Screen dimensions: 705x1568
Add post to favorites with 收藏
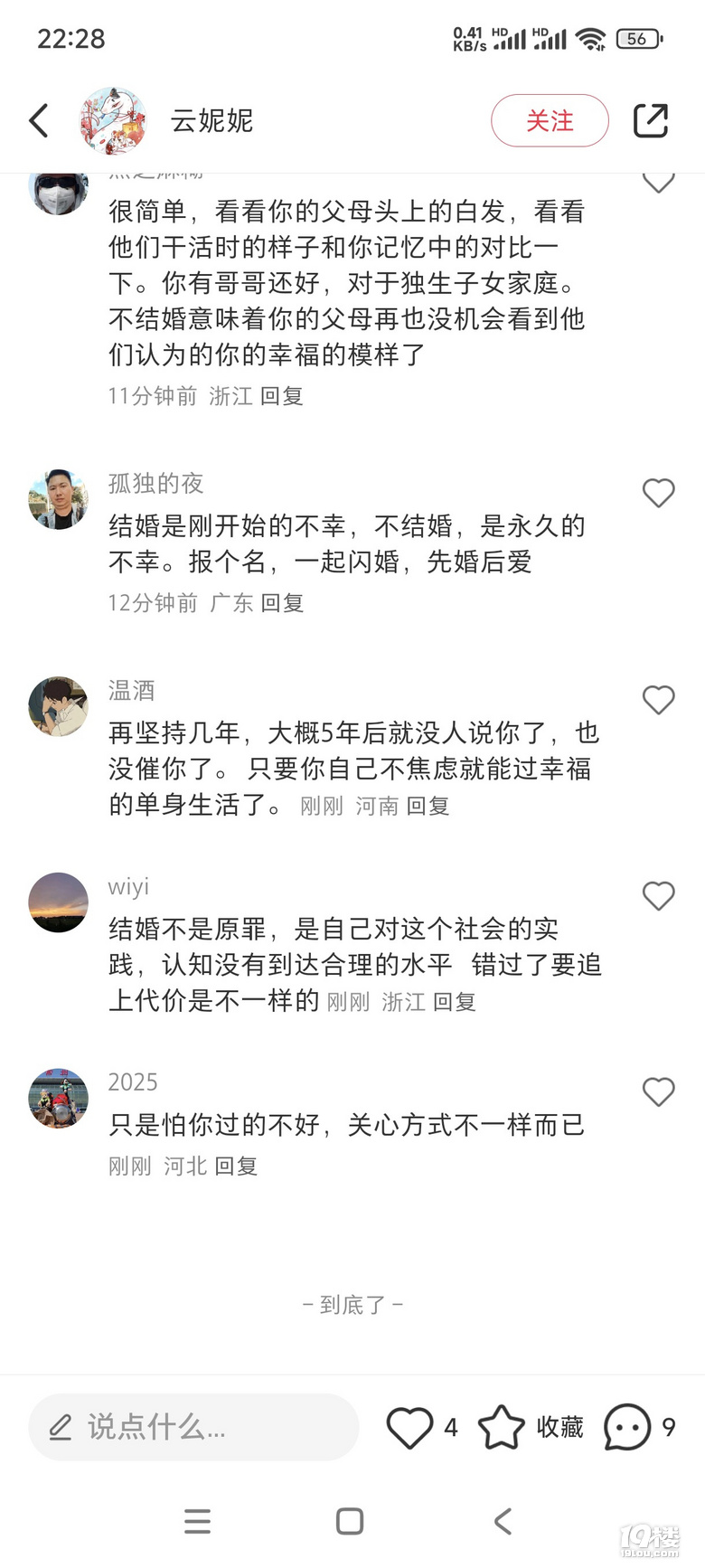pos(531,1427)
